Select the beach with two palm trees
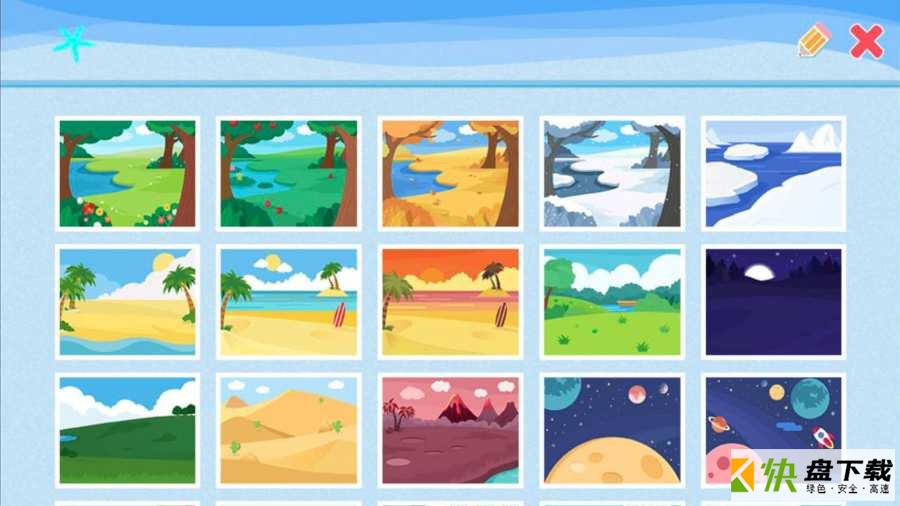Viewport: 900px width, 506px height. (127, 302)
